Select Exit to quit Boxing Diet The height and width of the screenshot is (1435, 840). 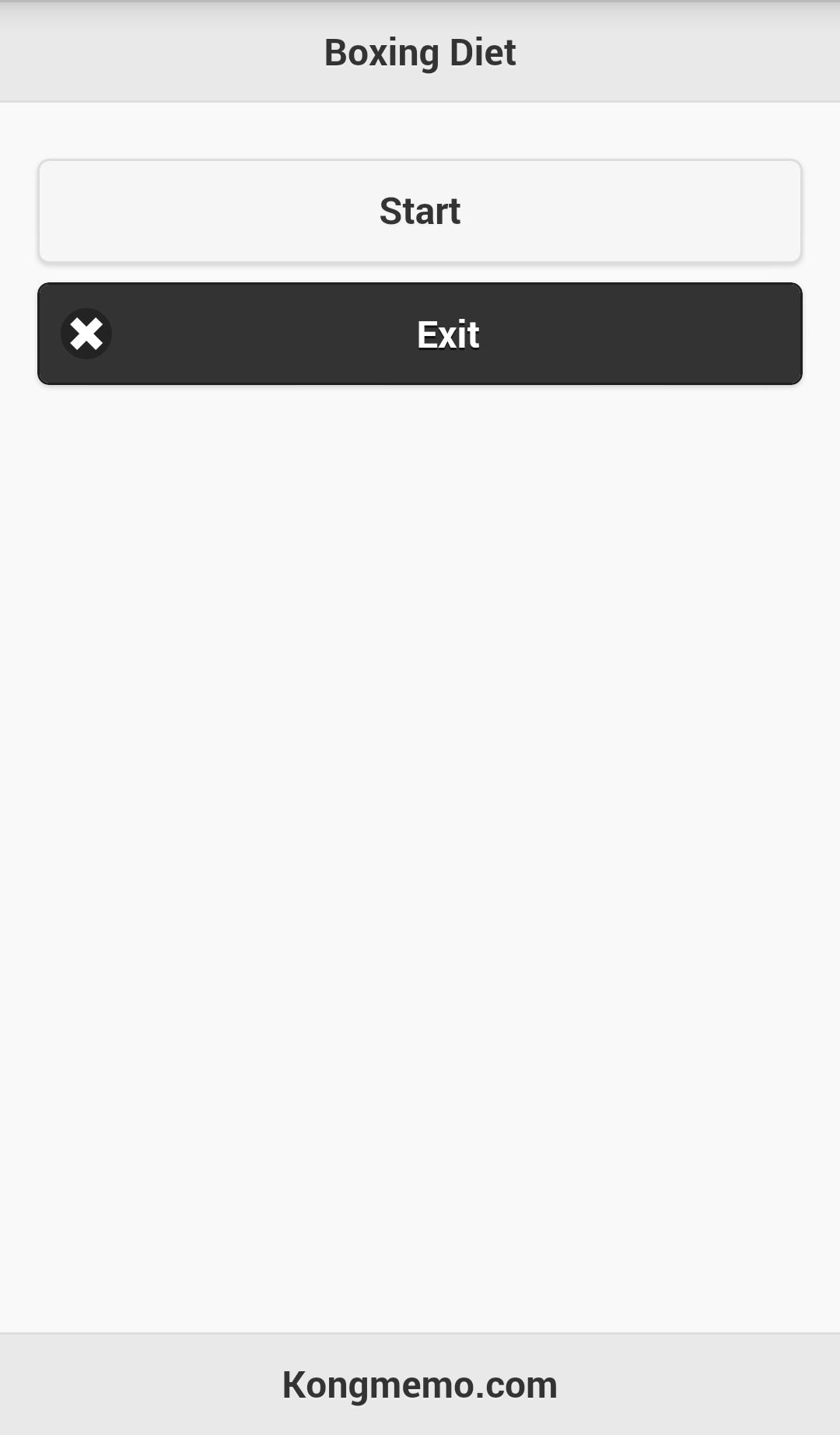coord(420,333)
